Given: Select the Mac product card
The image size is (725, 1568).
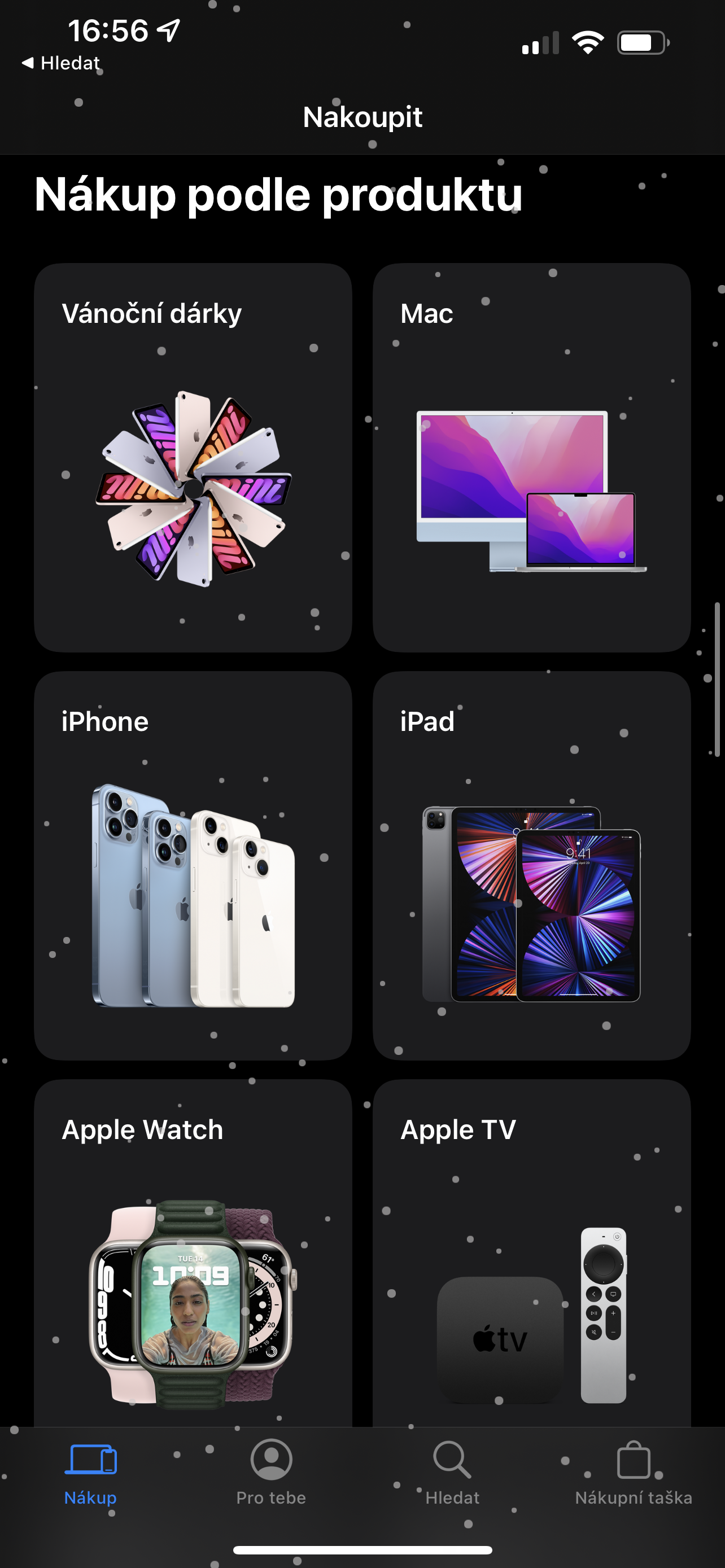Looking at the screenshot, I should 531,458.
